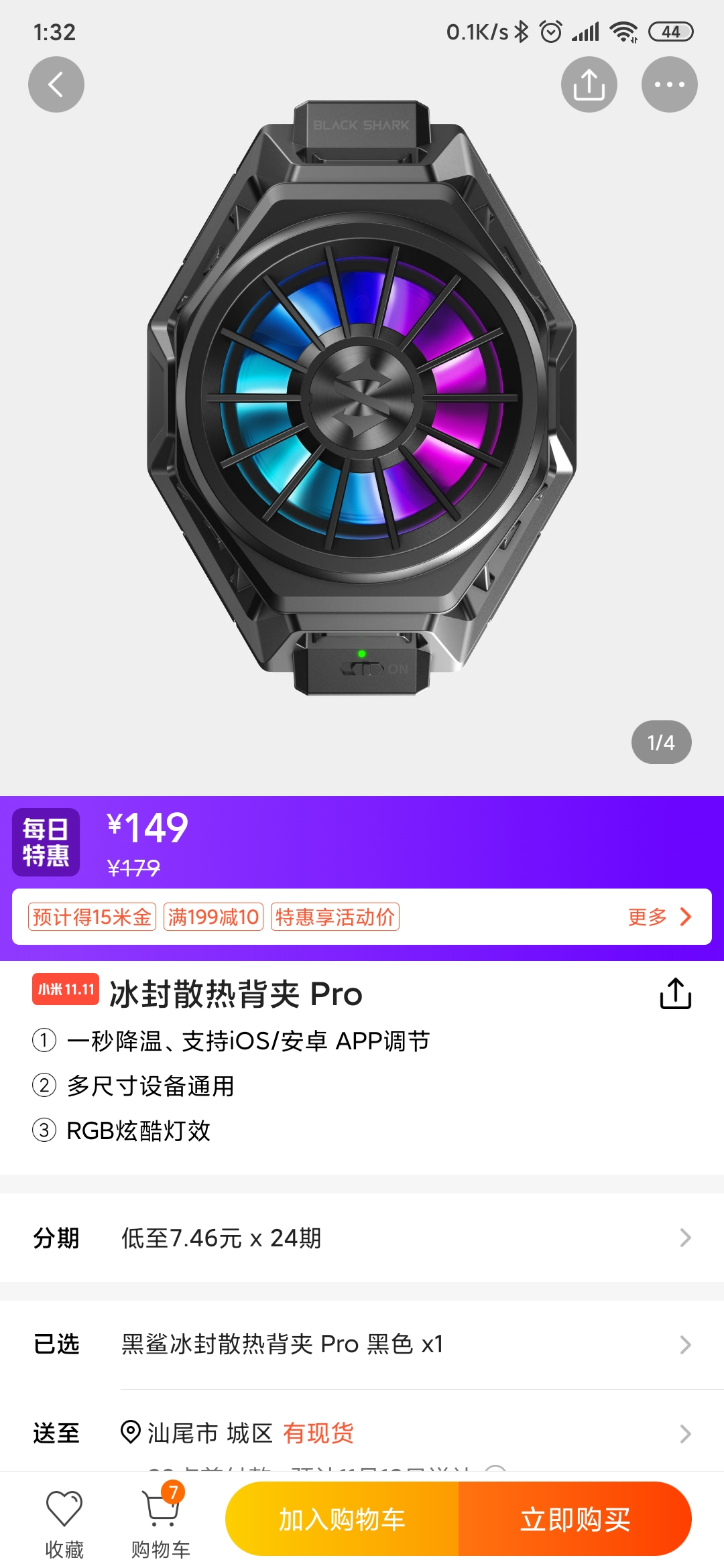Viewport: 724px width, 1568px height.
Task: Go back using the top-left arrow
Action: [x=56, y=84]
